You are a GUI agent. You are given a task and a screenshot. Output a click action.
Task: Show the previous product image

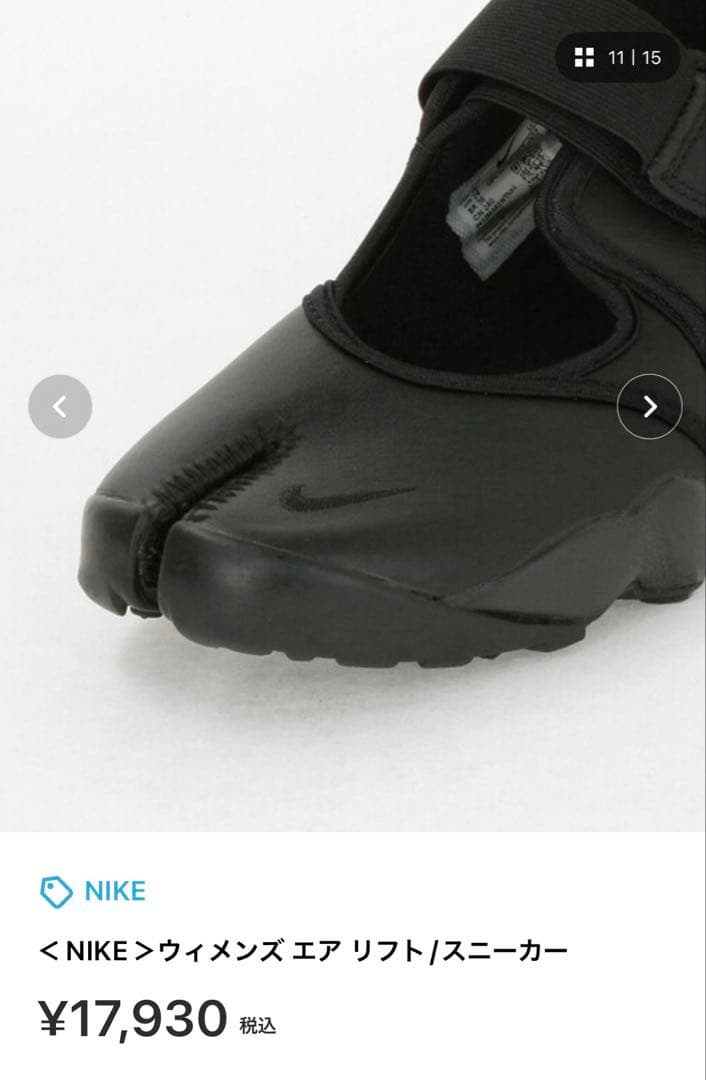[x=60, y=406]
